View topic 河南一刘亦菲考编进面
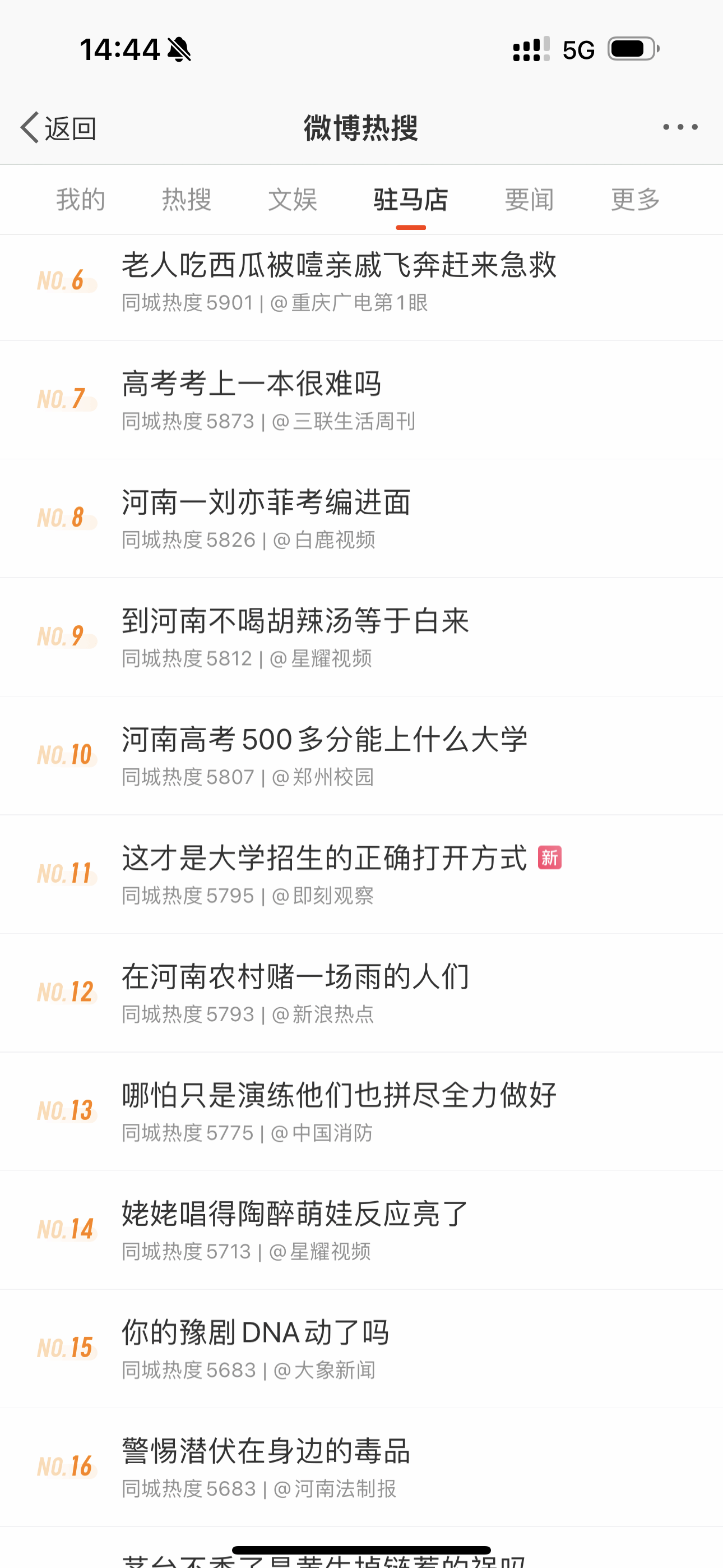This screenshot has width=723, height=1568. [361, 519]
